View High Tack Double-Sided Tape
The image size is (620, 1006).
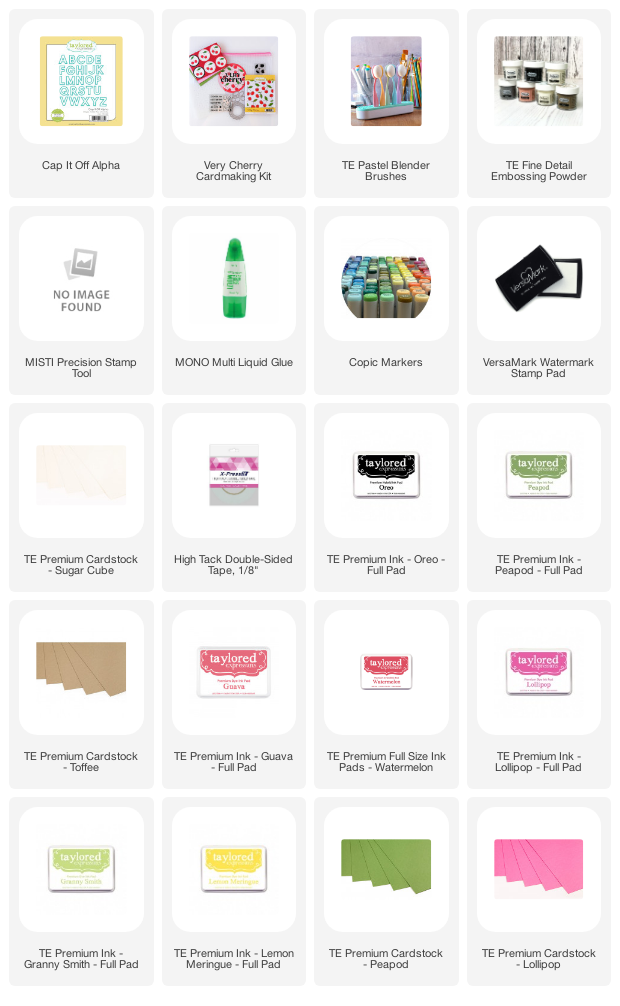point(234,497)
